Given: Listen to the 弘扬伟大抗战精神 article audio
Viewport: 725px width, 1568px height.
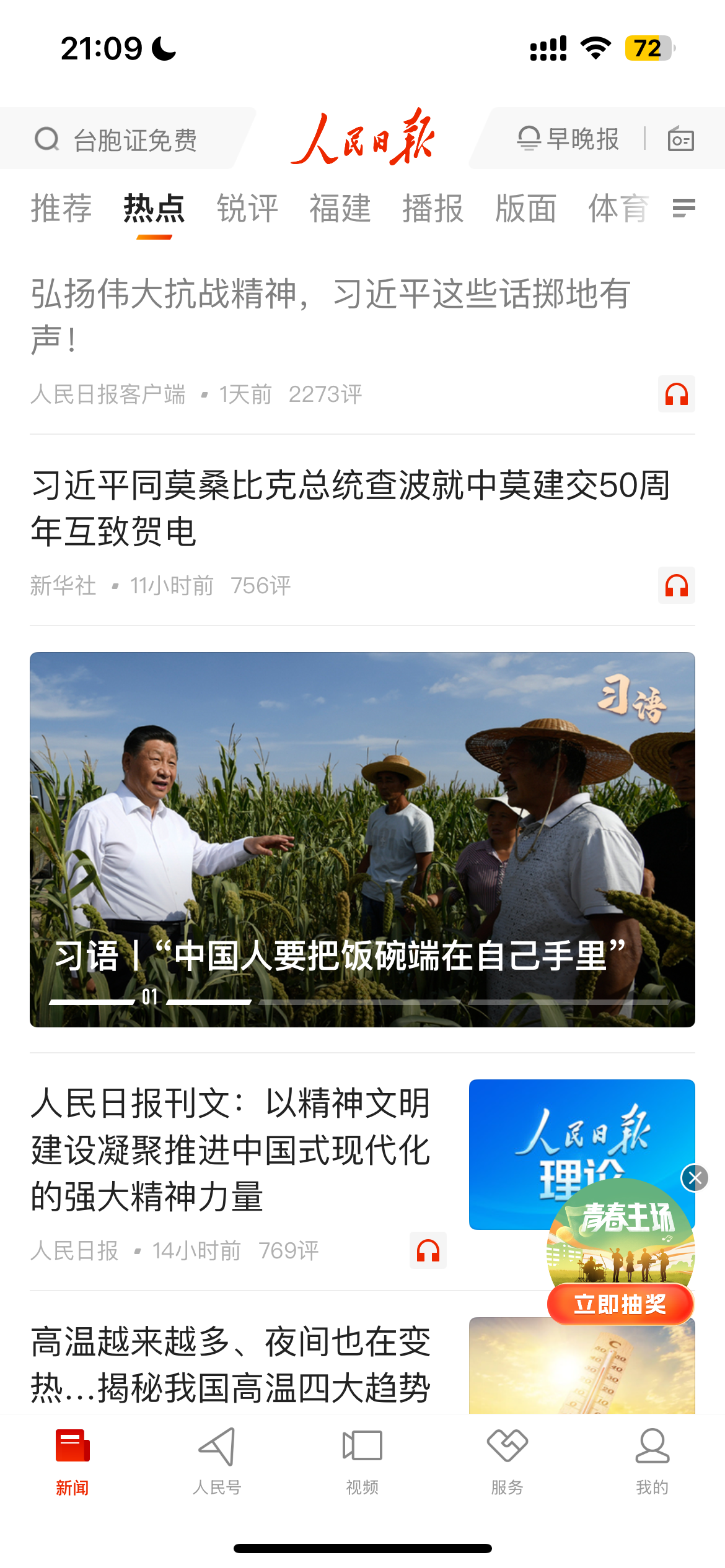Looking at the screenshot, I should click(x=676, y=394).
